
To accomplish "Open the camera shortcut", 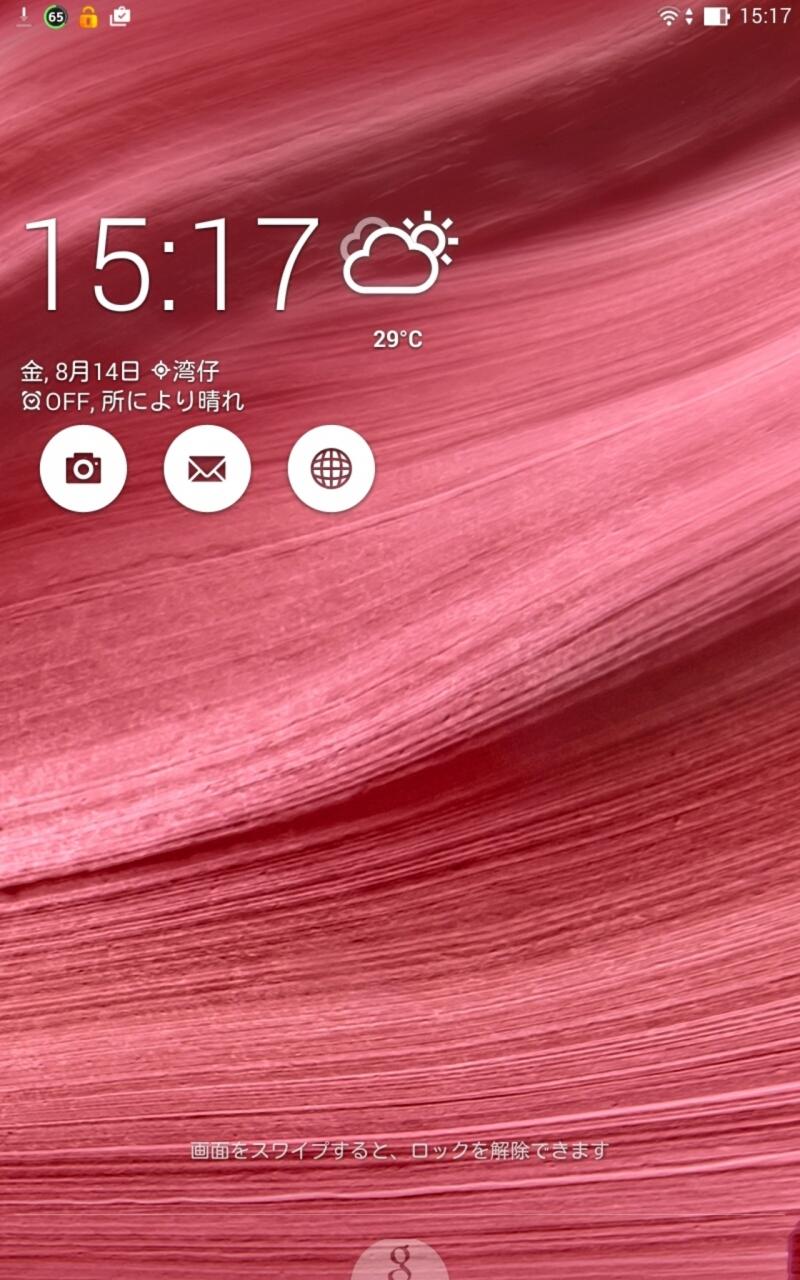I will (x=83, y=468).
